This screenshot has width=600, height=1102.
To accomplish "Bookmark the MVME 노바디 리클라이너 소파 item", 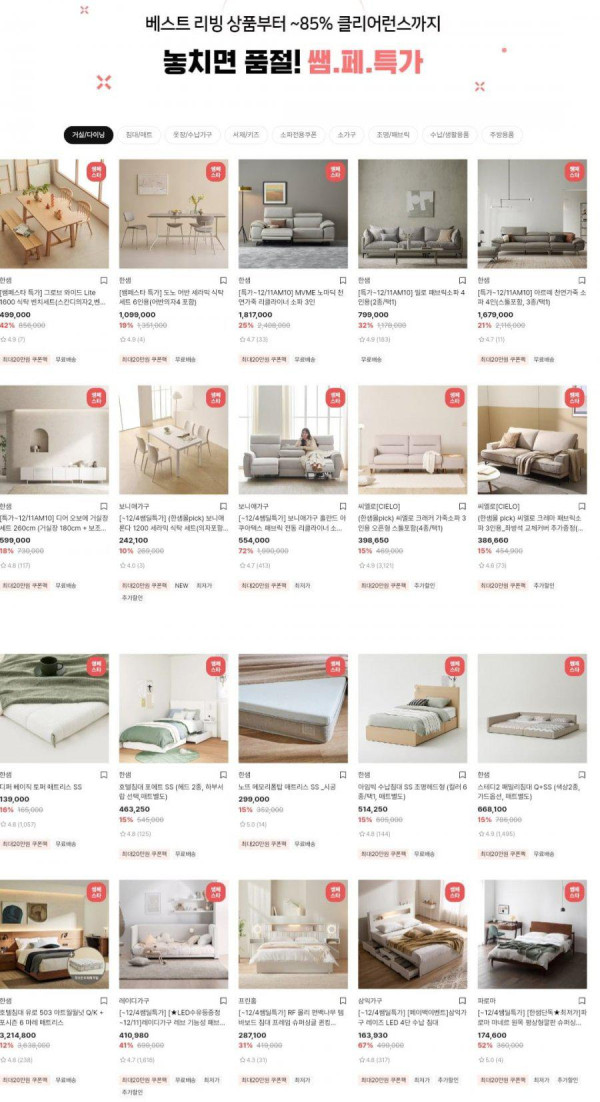I will (342, 281).
